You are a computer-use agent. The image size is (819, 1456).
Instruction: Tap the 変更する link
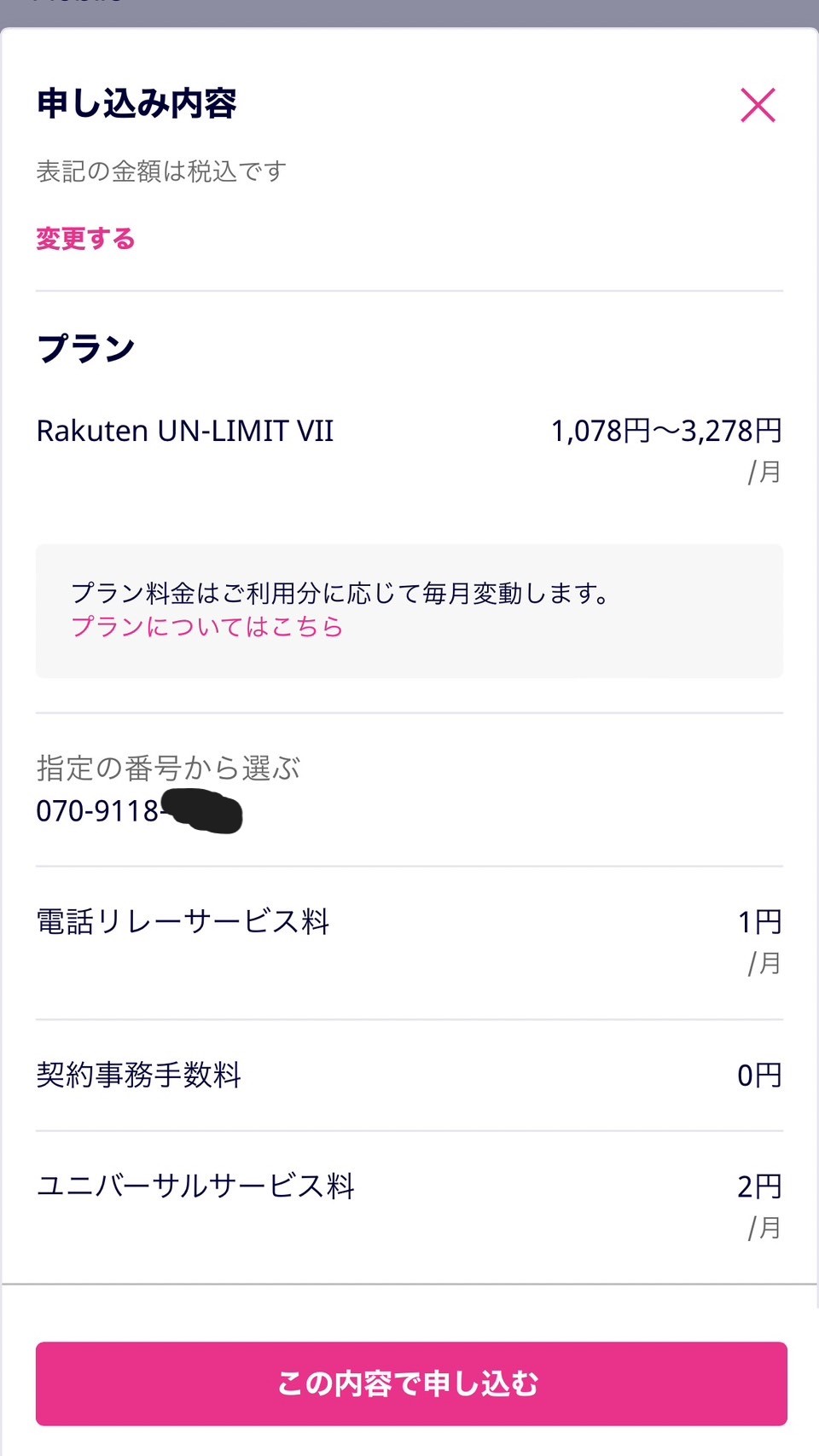pyautogui.click(x=85, y=239)
